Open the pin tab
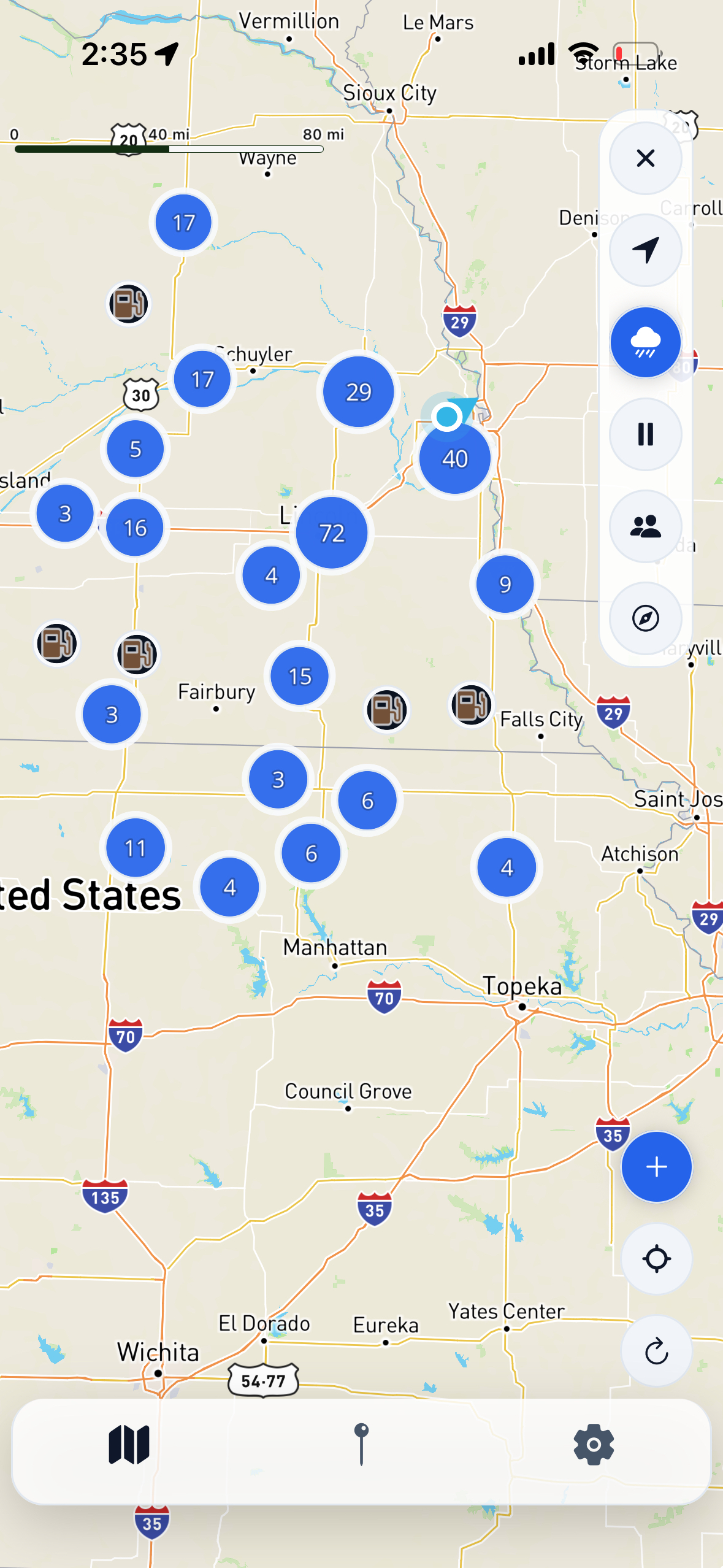Viewport: 723px width, 1568px height. pos(362,1444)
